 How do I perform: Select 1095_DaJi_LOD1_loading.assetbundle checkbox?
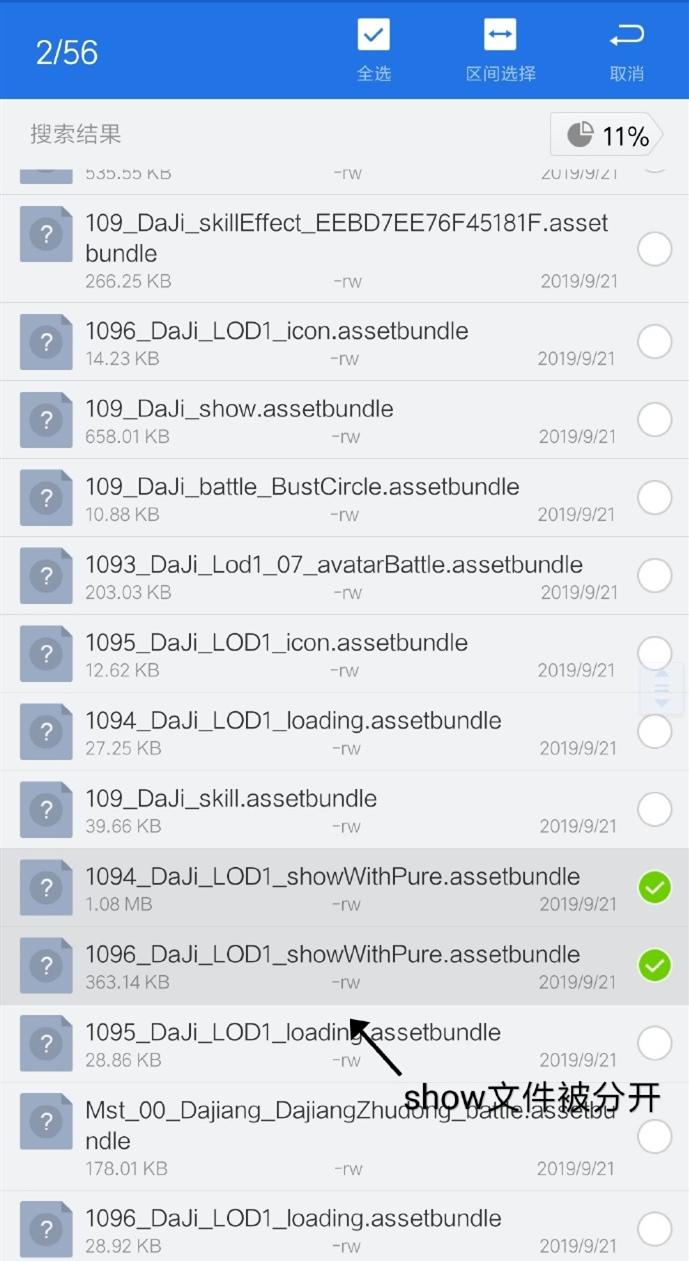pos(654,1044)
